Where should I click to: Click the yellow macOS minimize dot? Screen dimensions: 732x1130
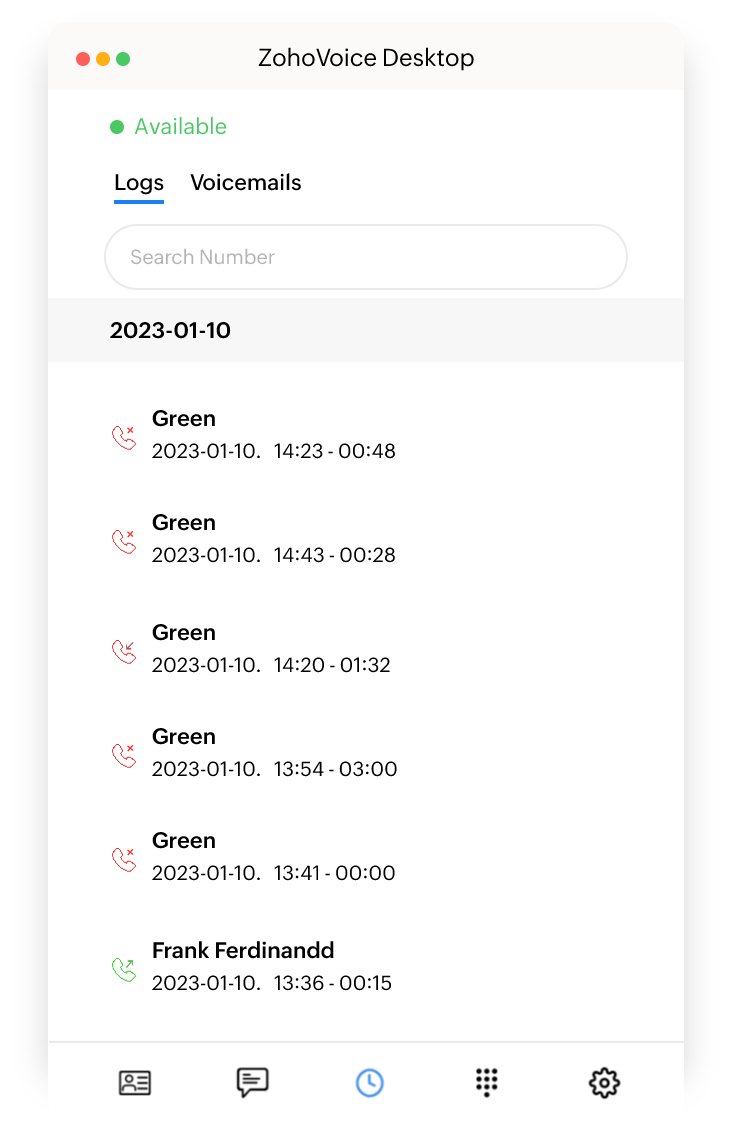pos(102,59)
